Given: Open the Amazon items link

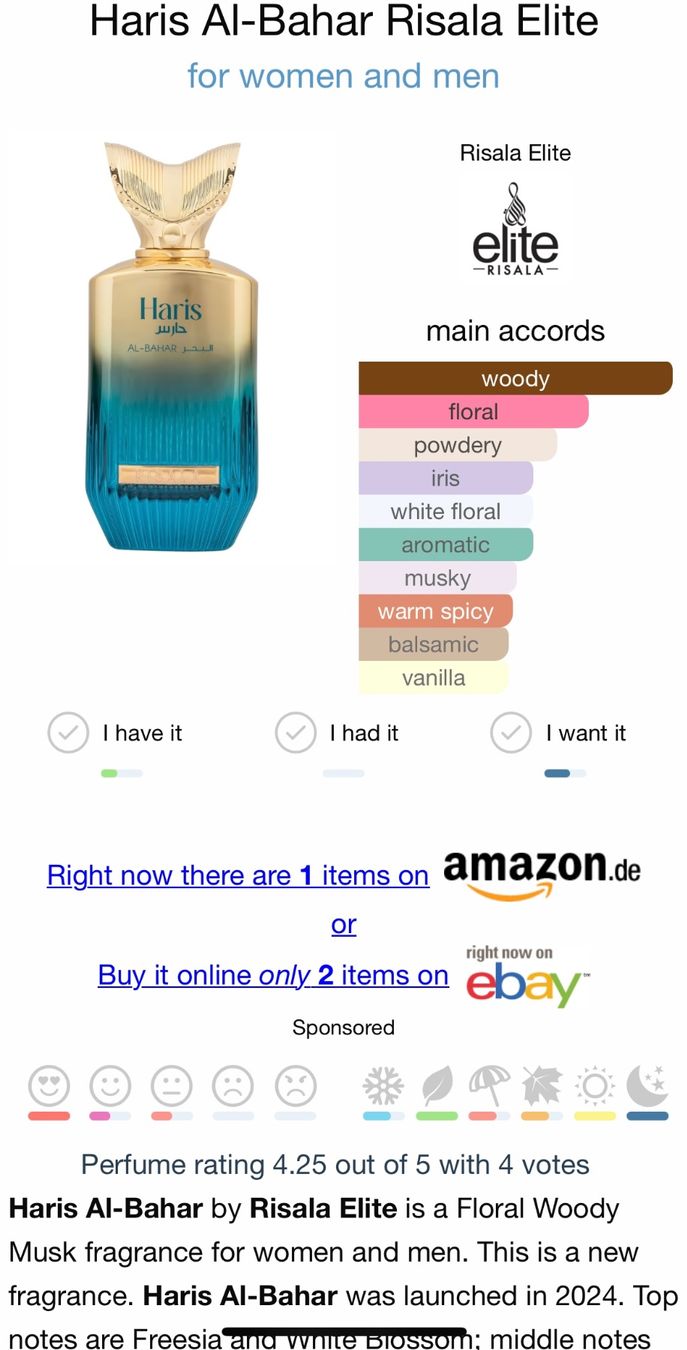Looking at the screenshot, I should coord(238,875).
